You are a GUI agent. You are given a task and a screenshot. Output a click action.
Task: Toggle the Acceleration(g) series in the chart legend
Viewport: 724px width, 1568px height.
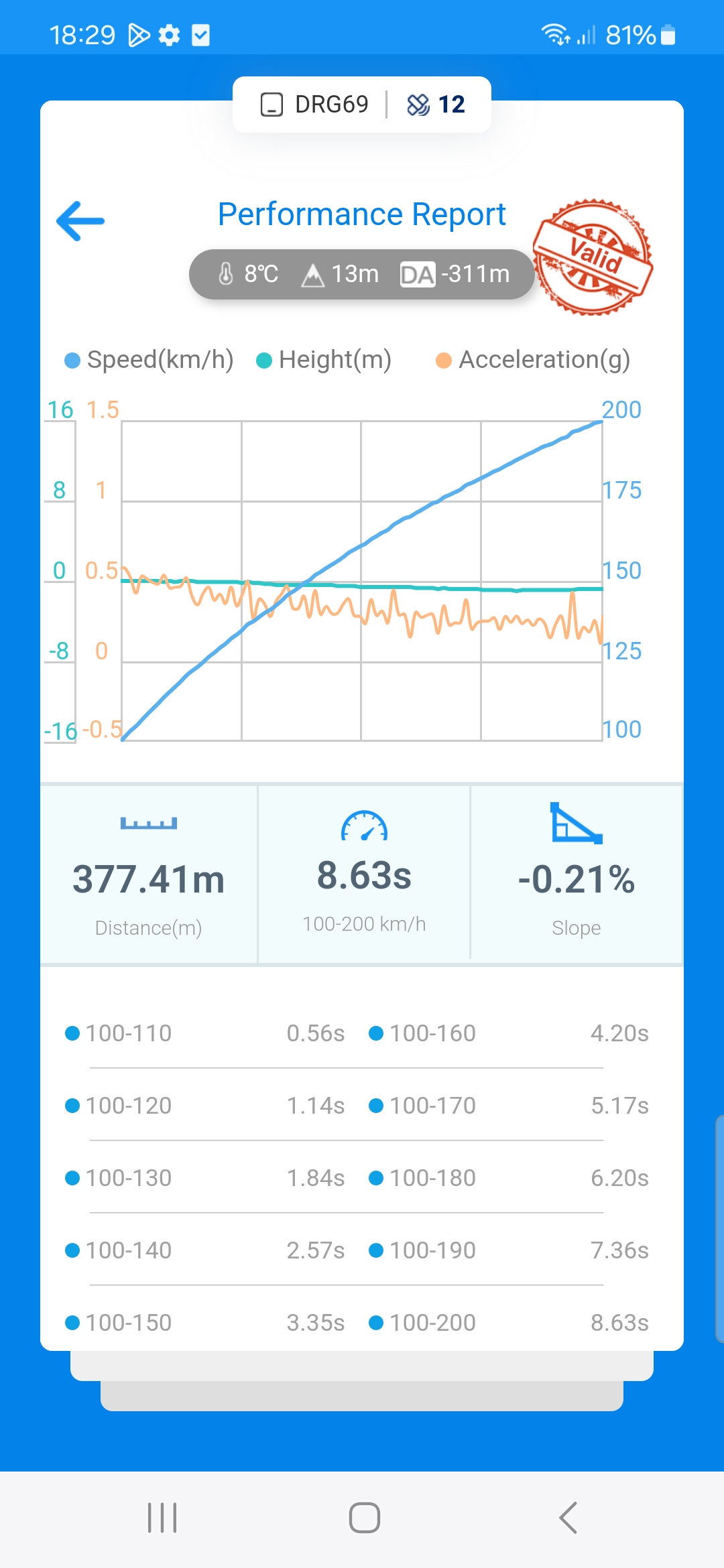tap(533, 360)
